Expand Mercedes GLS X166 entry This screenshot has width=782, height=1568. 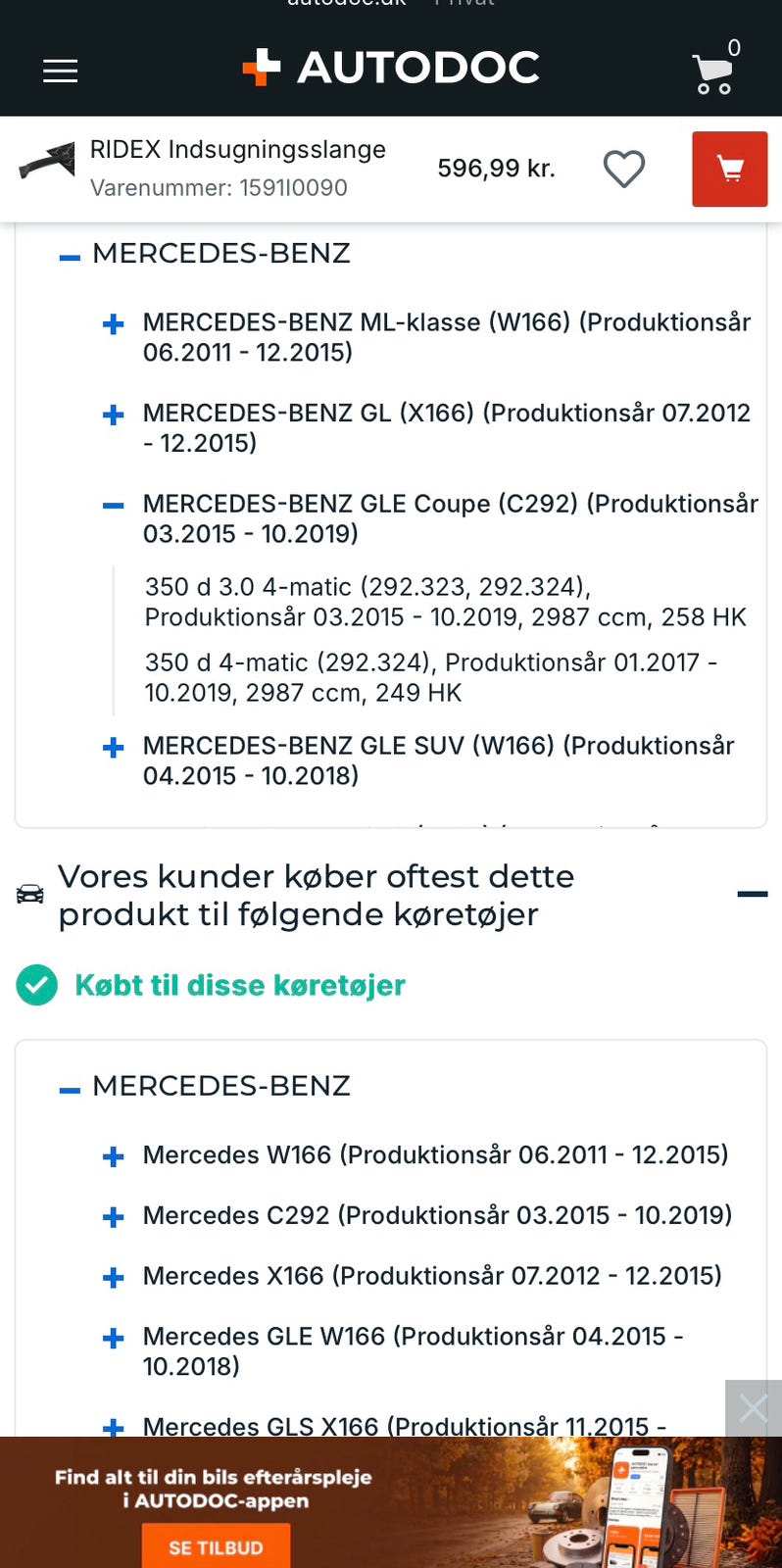click(114, 1427)
